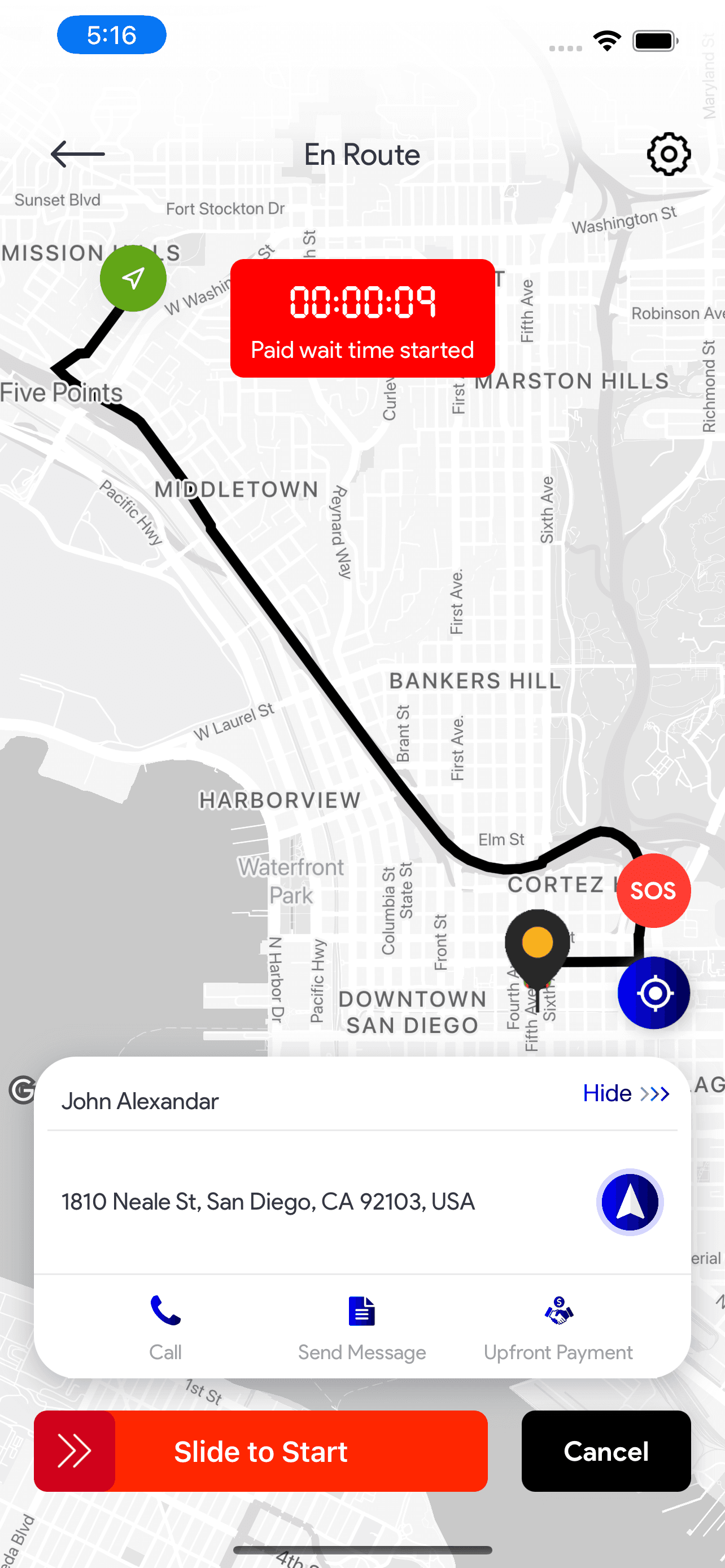Tap the red SOS emergency button
This screenshot has width=725, height=1568.
point(653,891)
